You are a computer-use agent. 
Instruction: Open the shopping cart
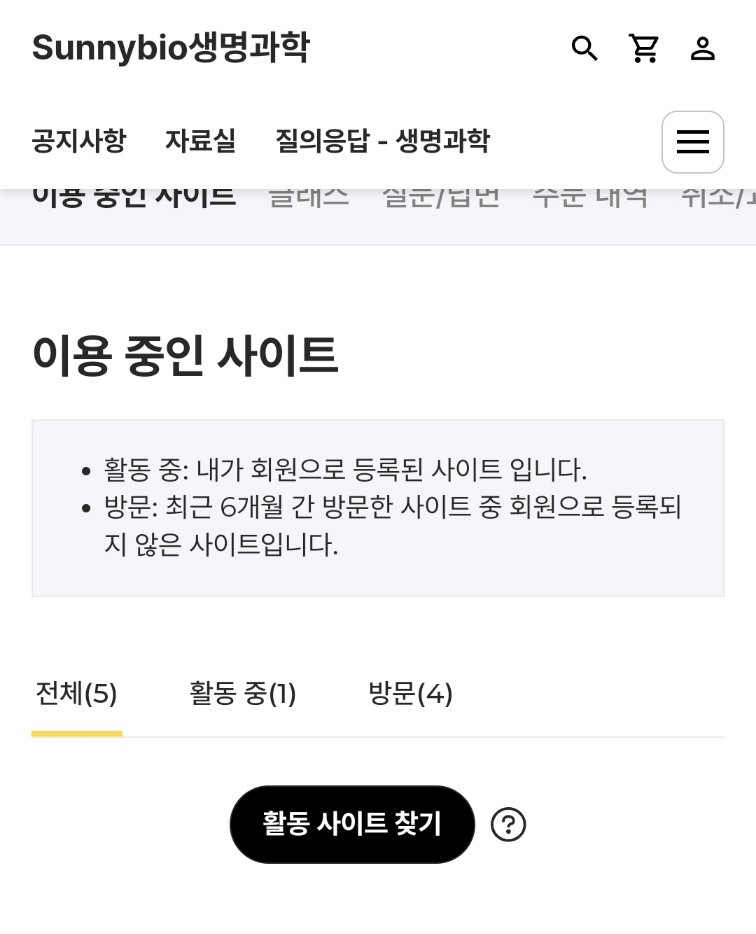(644, 48)
